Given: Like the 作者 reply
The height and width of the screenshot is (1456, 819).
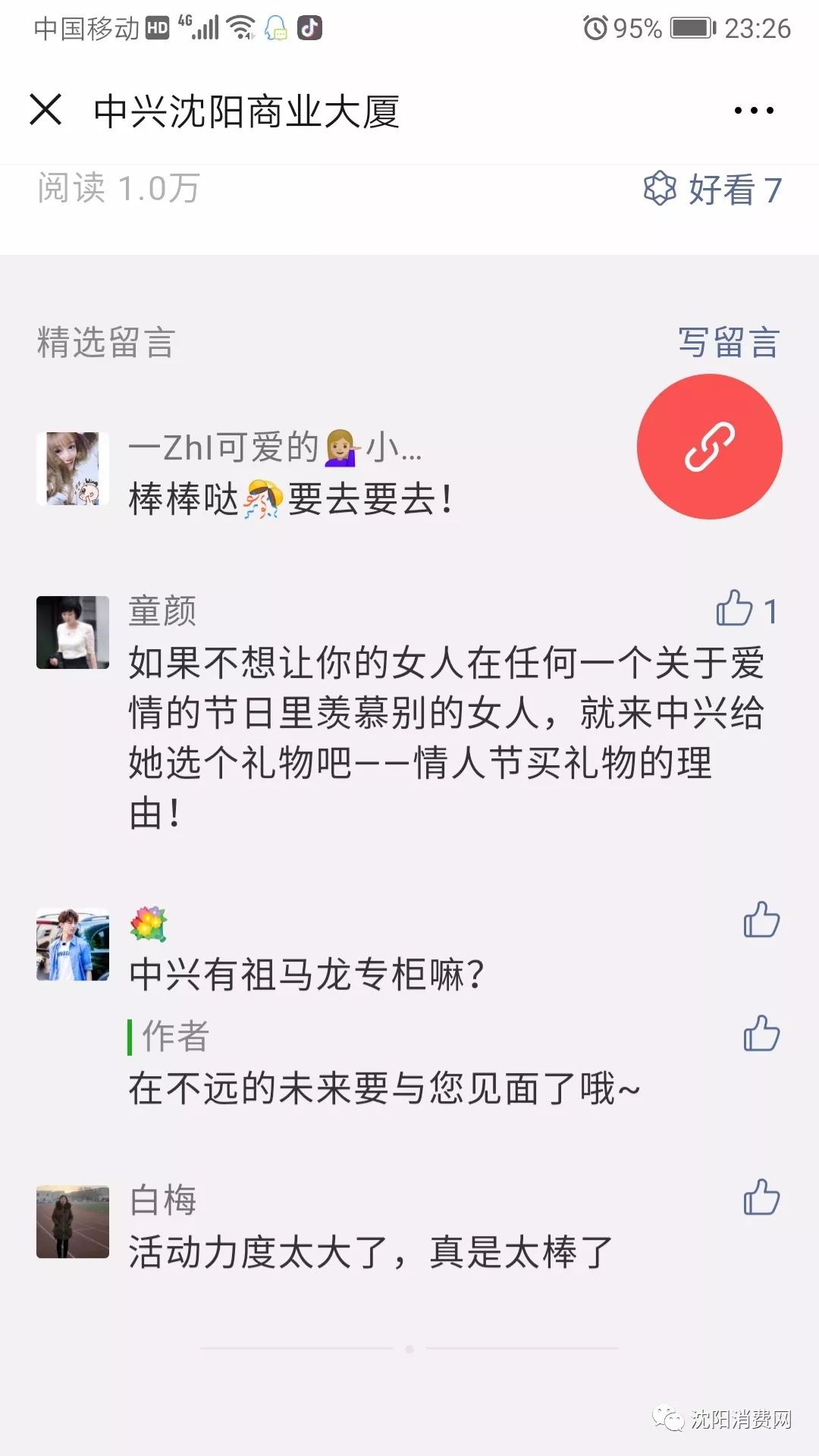Looking at the screenshot, I should (x=761, y=1034).
